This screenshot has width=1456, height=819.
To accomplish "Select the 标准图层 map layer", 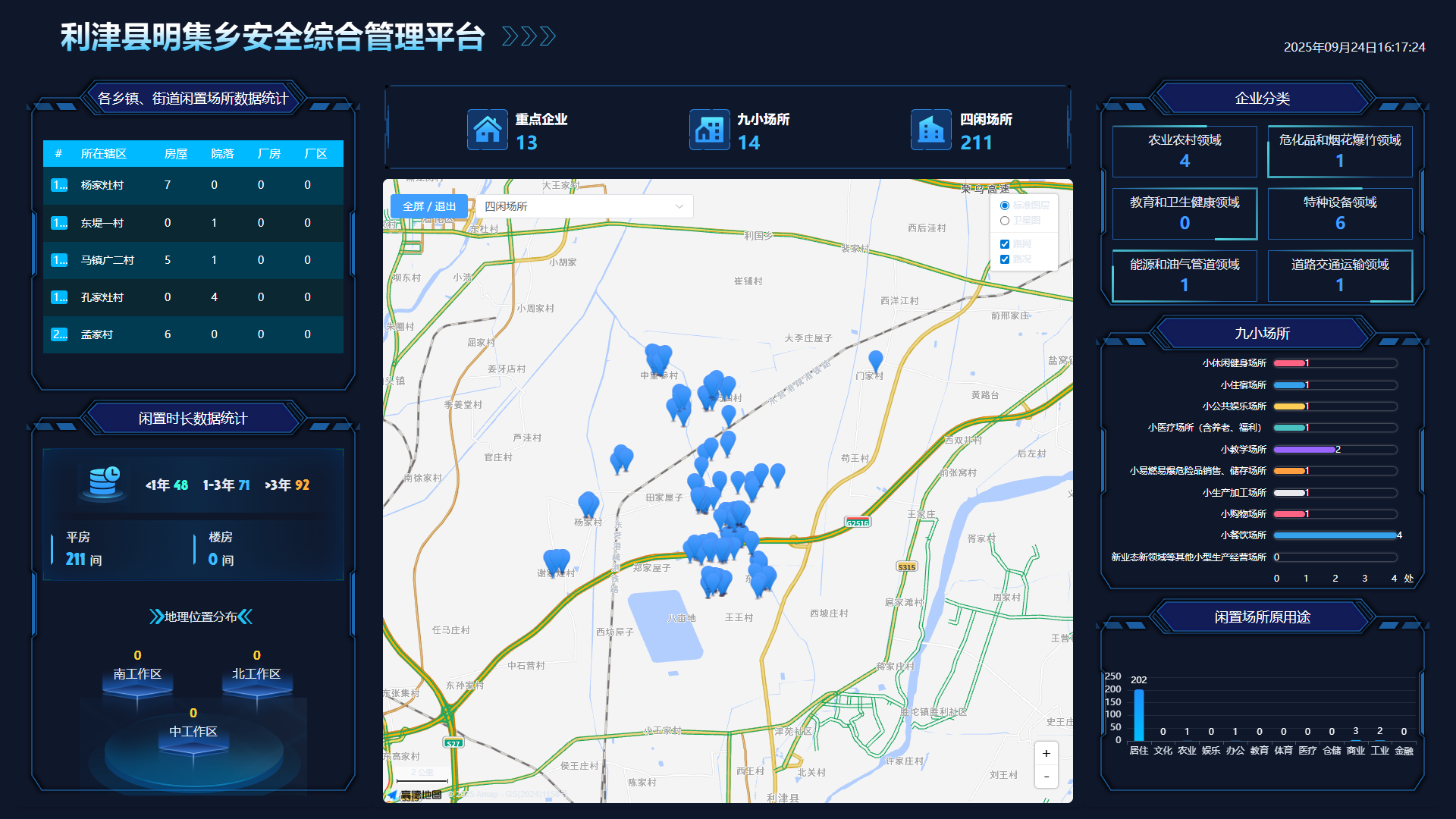I will 1005,206.
